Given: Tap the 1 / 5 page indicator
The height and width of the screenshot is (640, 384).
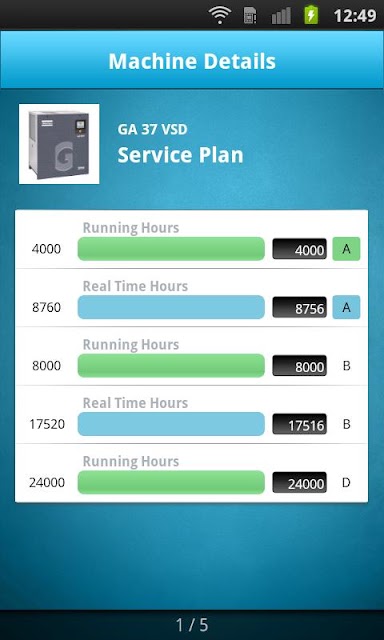Looking at the screenshot, I should pyautogui.click(x=192, y=625).
